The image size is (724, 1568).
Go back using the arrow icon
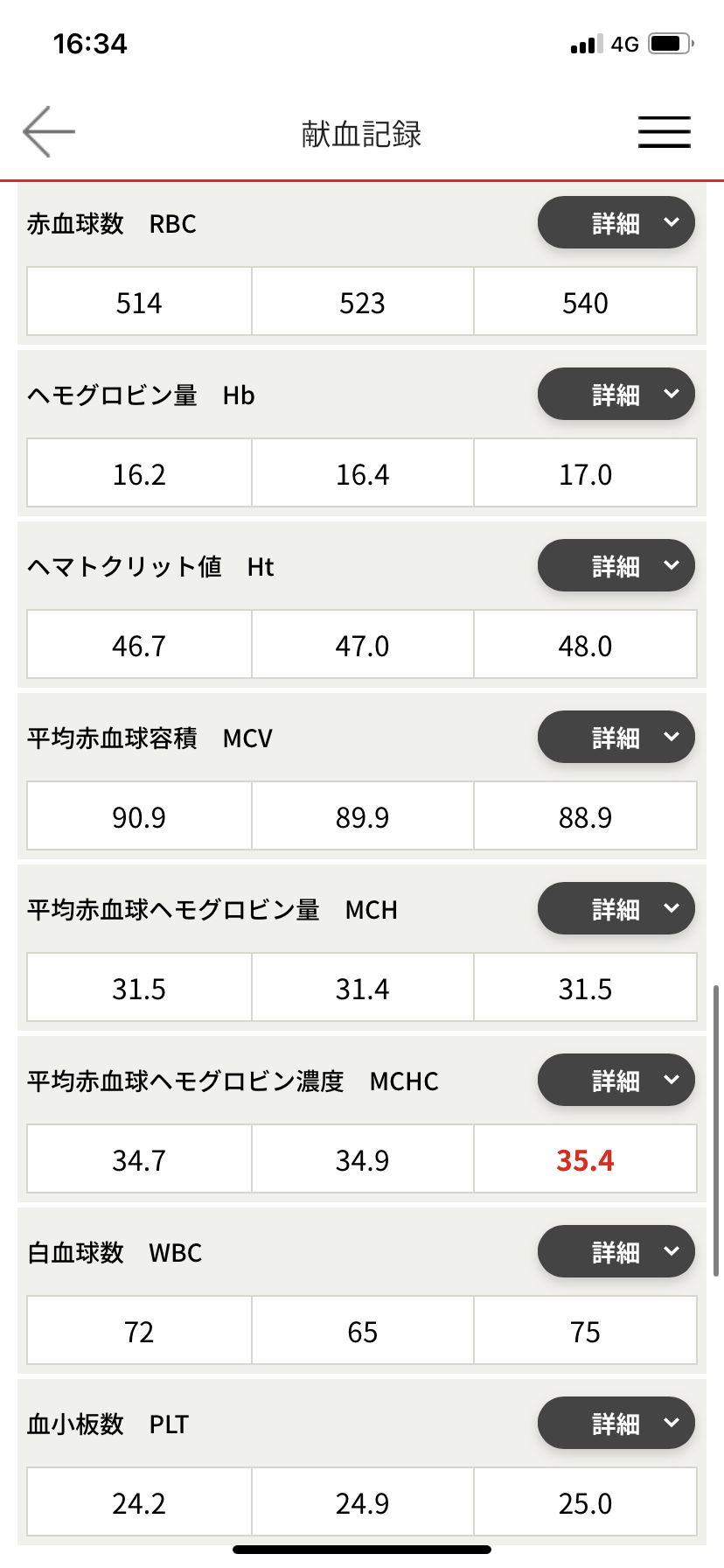pyautogui.click(x=49, y=132)
